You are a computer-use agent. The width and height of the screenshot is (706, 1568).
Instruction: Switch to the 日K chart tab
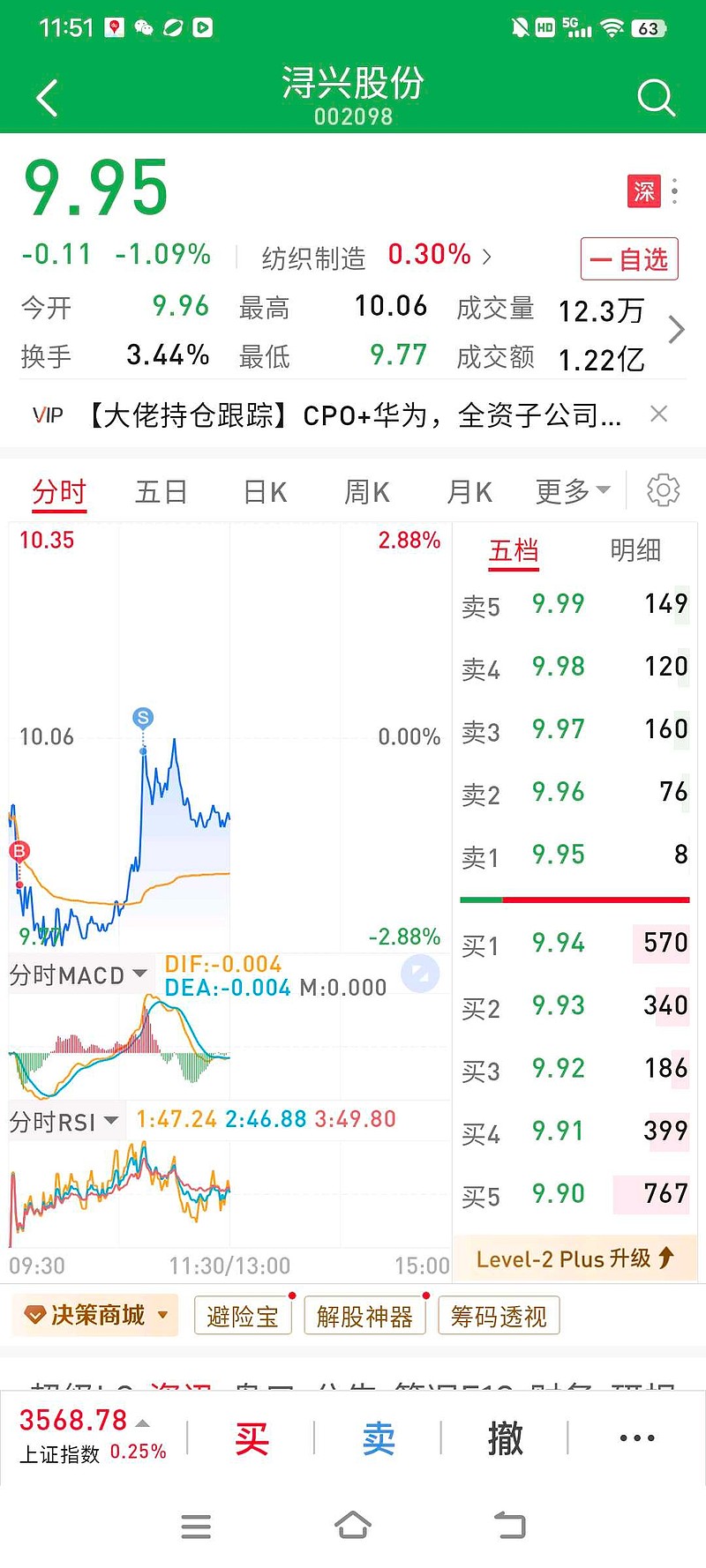266,491
